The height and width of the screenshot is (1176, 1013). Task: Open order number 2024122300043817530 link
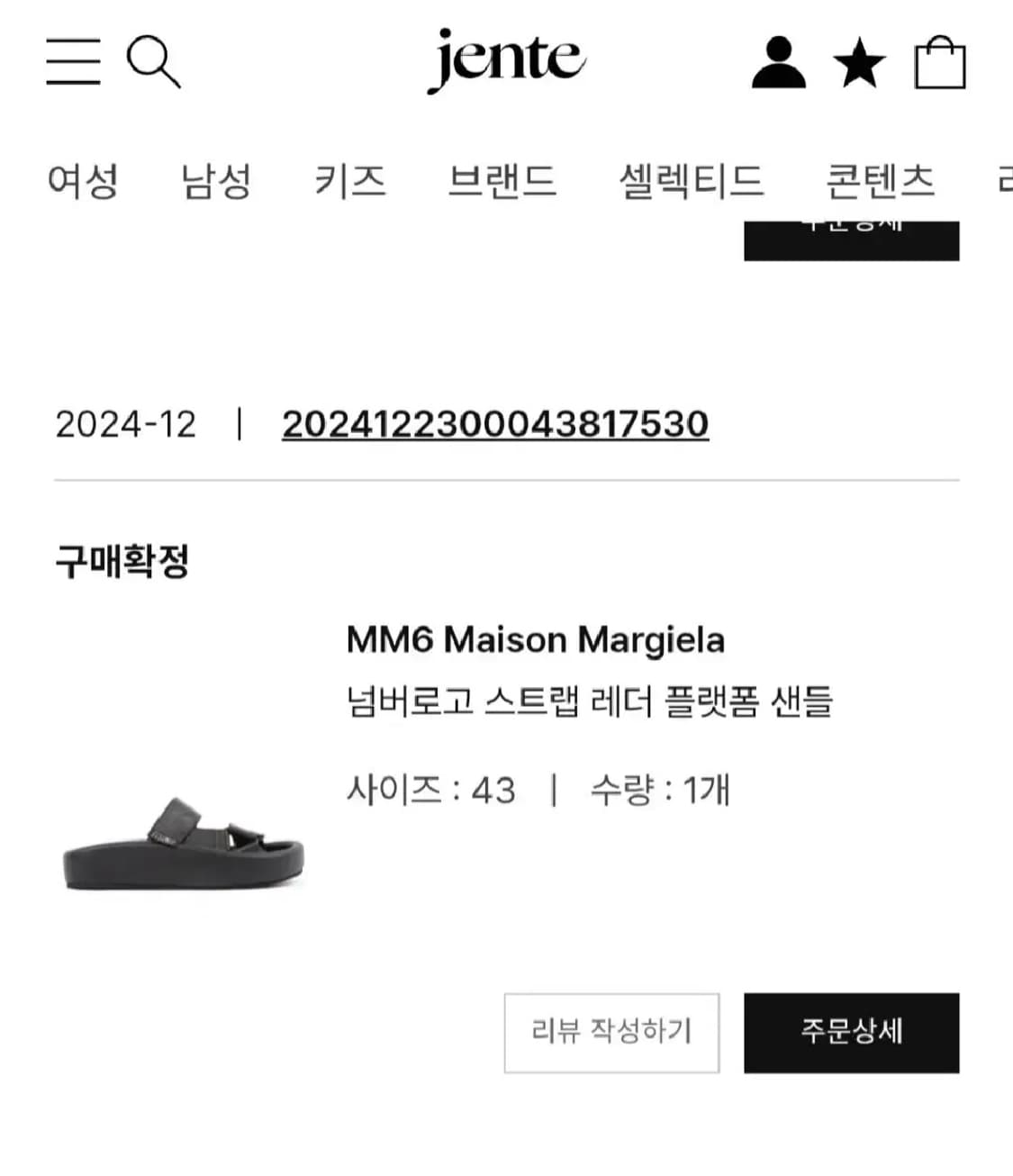tap(496, 424)
